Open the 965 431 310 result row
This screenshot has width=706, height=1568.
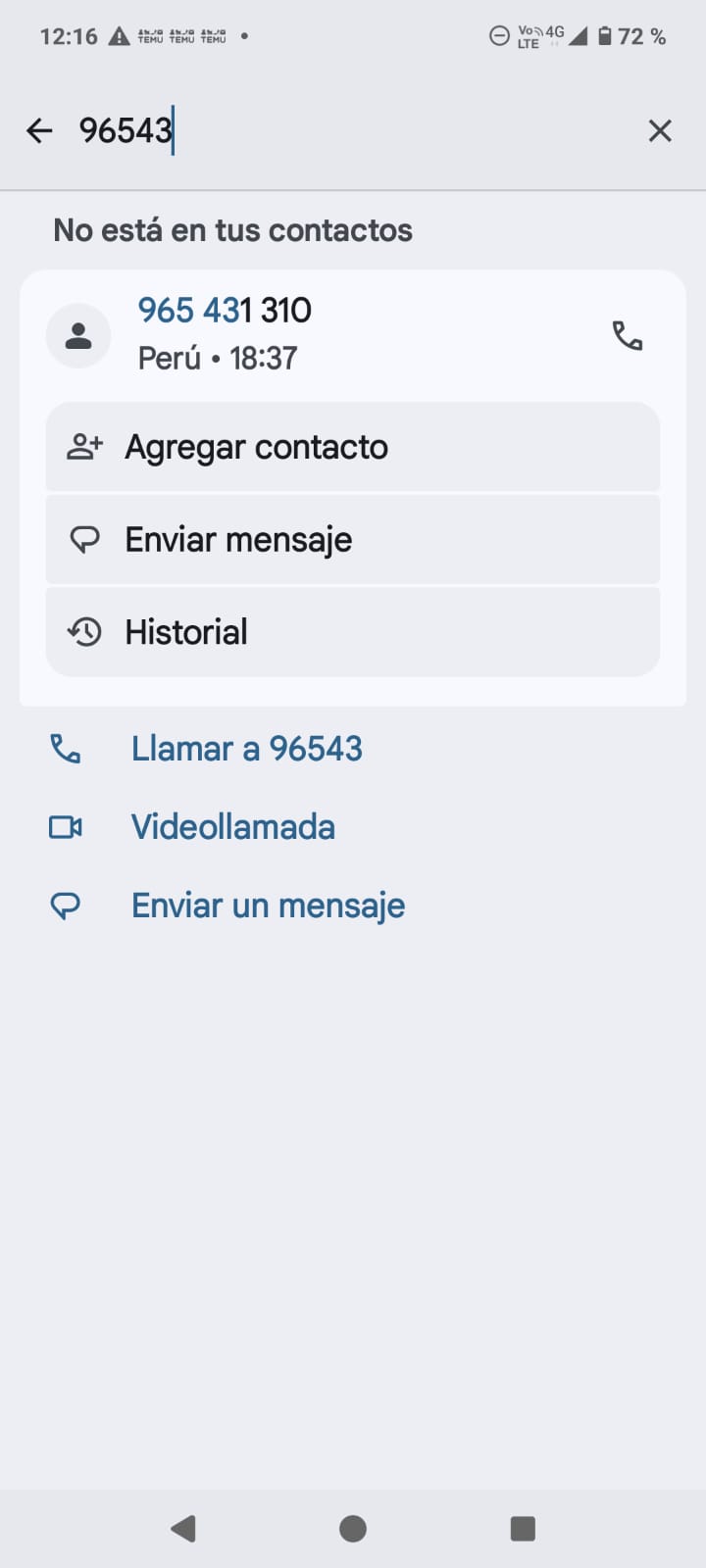294,334
